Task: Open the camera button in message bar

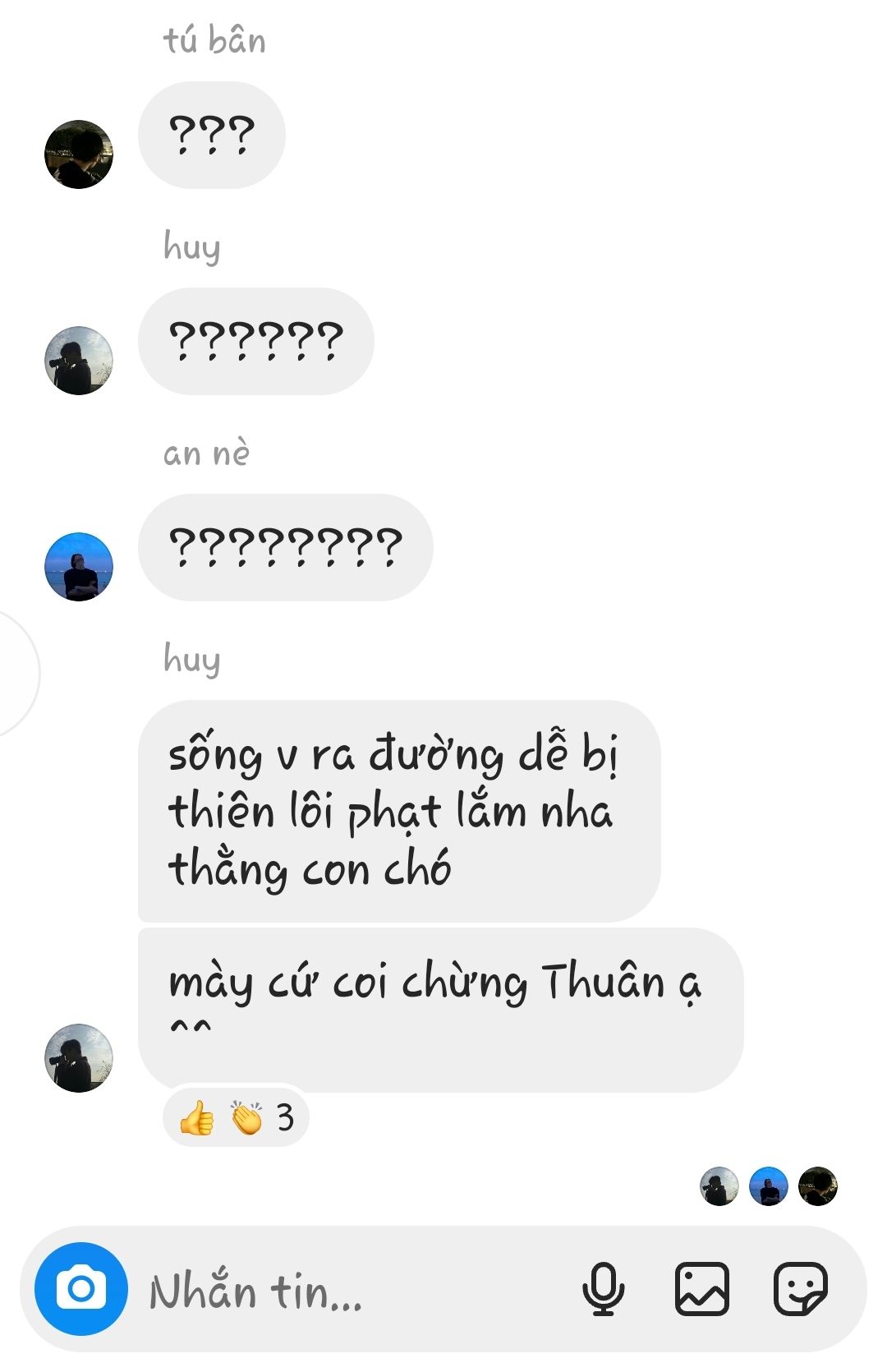Action: [80, 1288]
